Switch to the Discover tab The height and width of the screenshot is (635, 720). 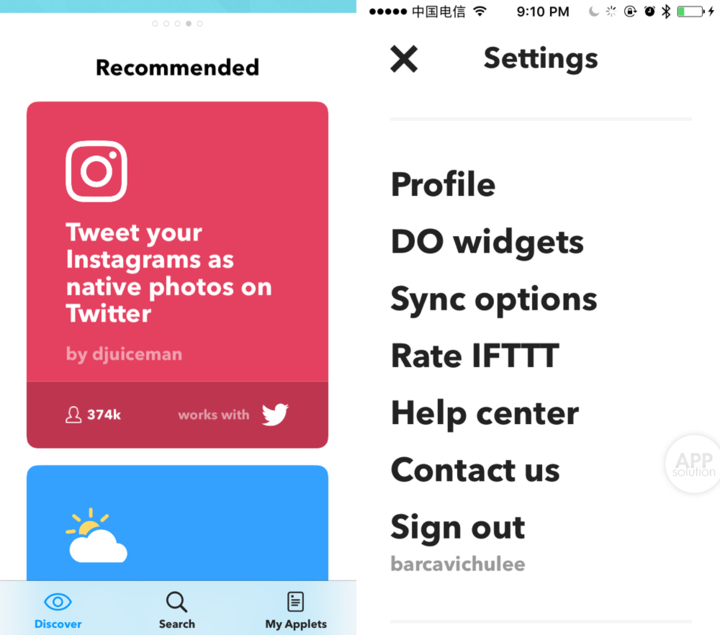(58, 610)
